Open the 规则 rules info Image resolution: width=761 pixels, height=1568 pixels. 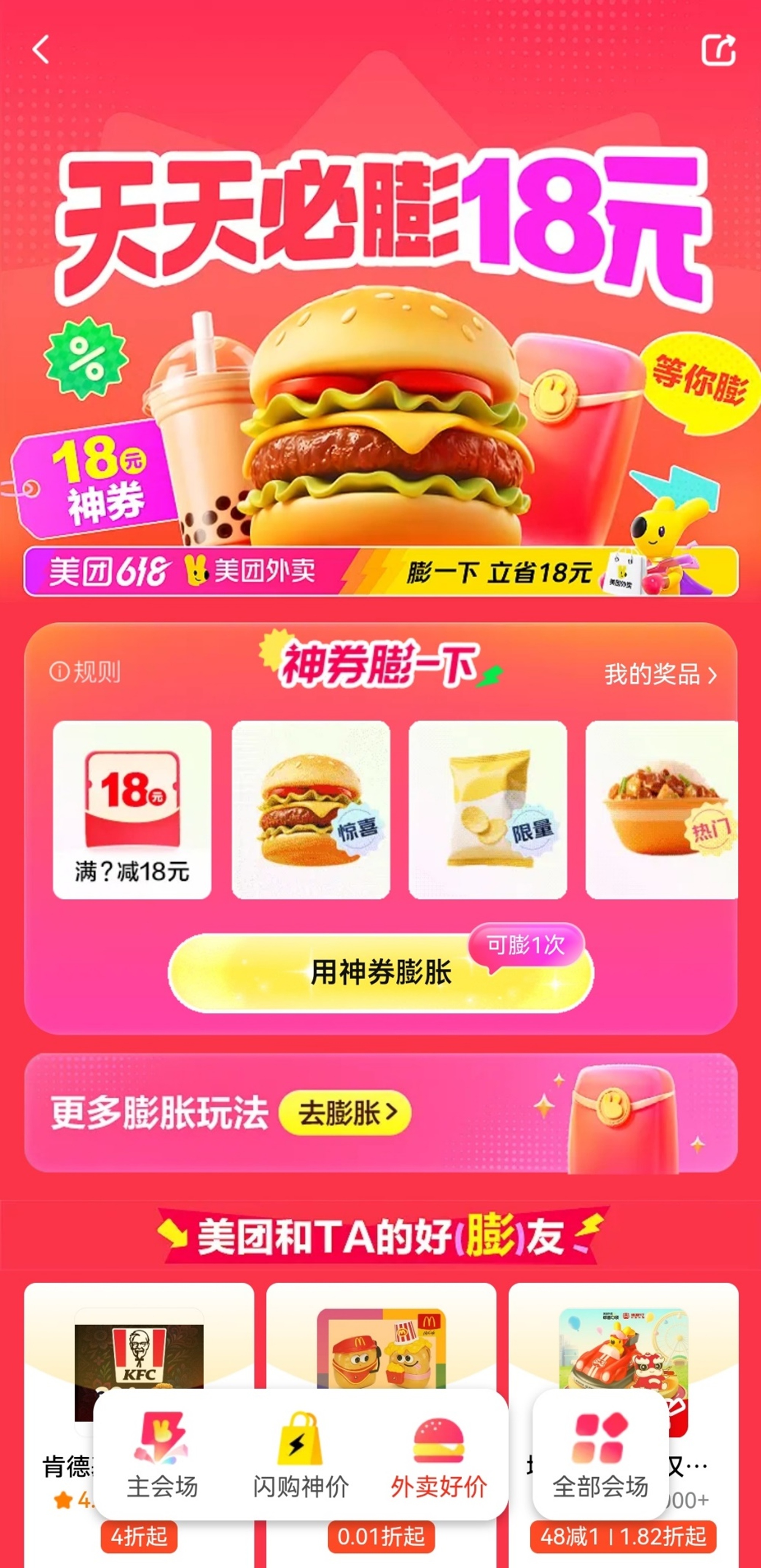click(x=84, y=672)
